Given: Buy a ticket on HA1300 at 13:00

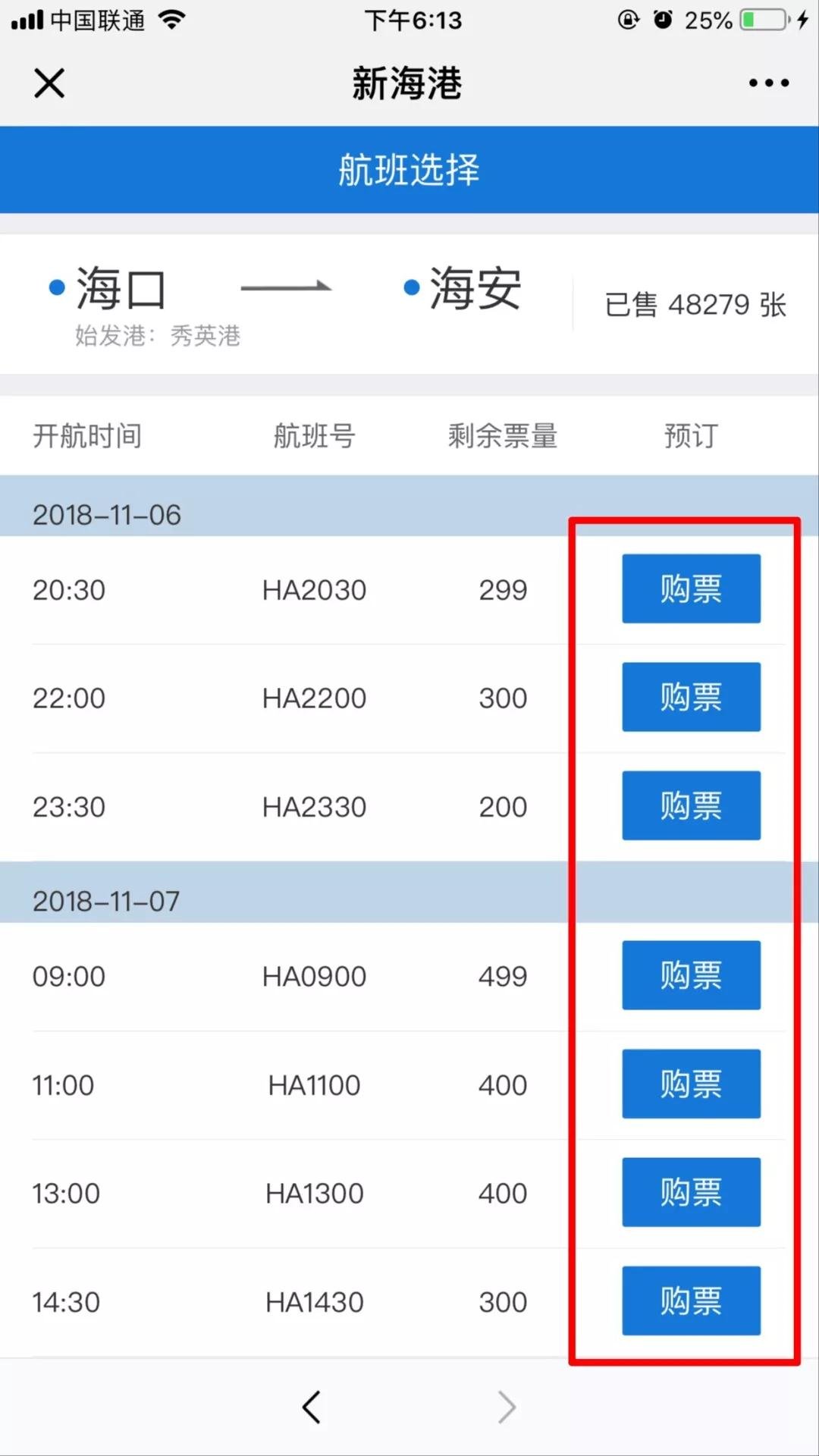Looking at the screenshot, I should [691, 1192].
